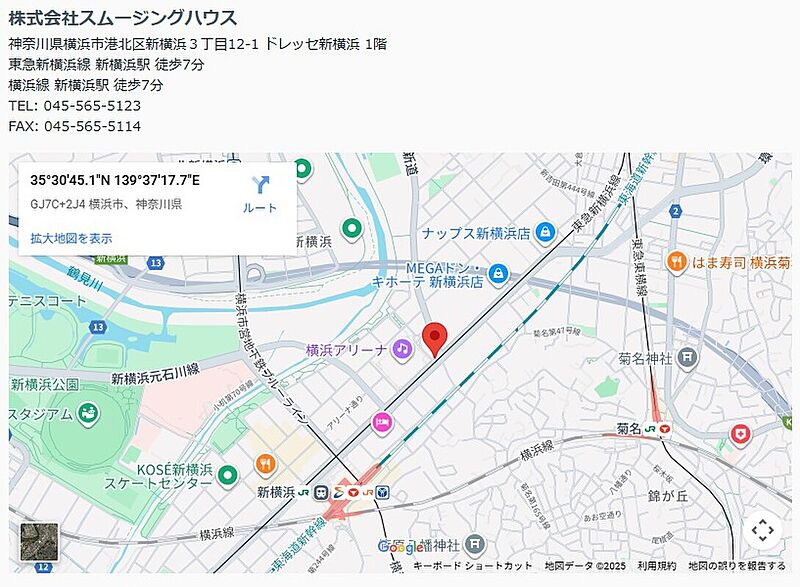Select the KOSÉ新横浜スケートセンター marker
The height and width of the screenshot is (587, 800).
[227, 475]
